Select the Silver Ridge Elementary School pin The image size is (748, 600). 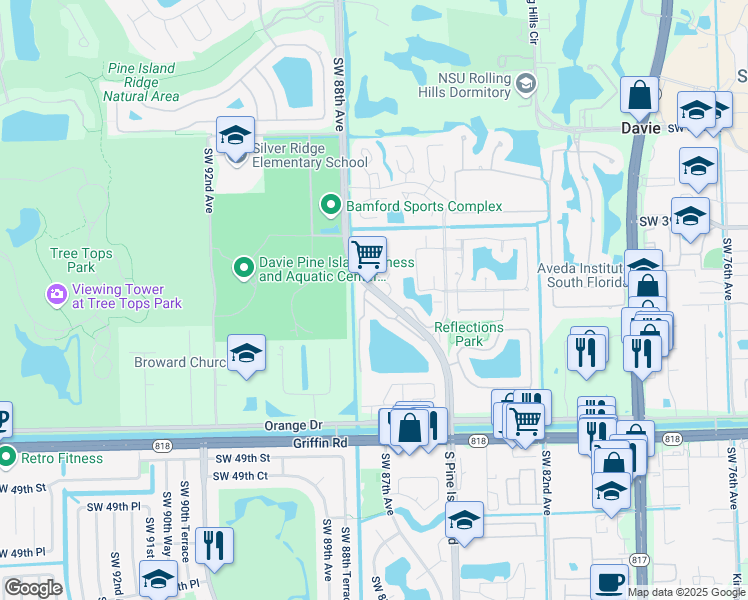point(235,136)
